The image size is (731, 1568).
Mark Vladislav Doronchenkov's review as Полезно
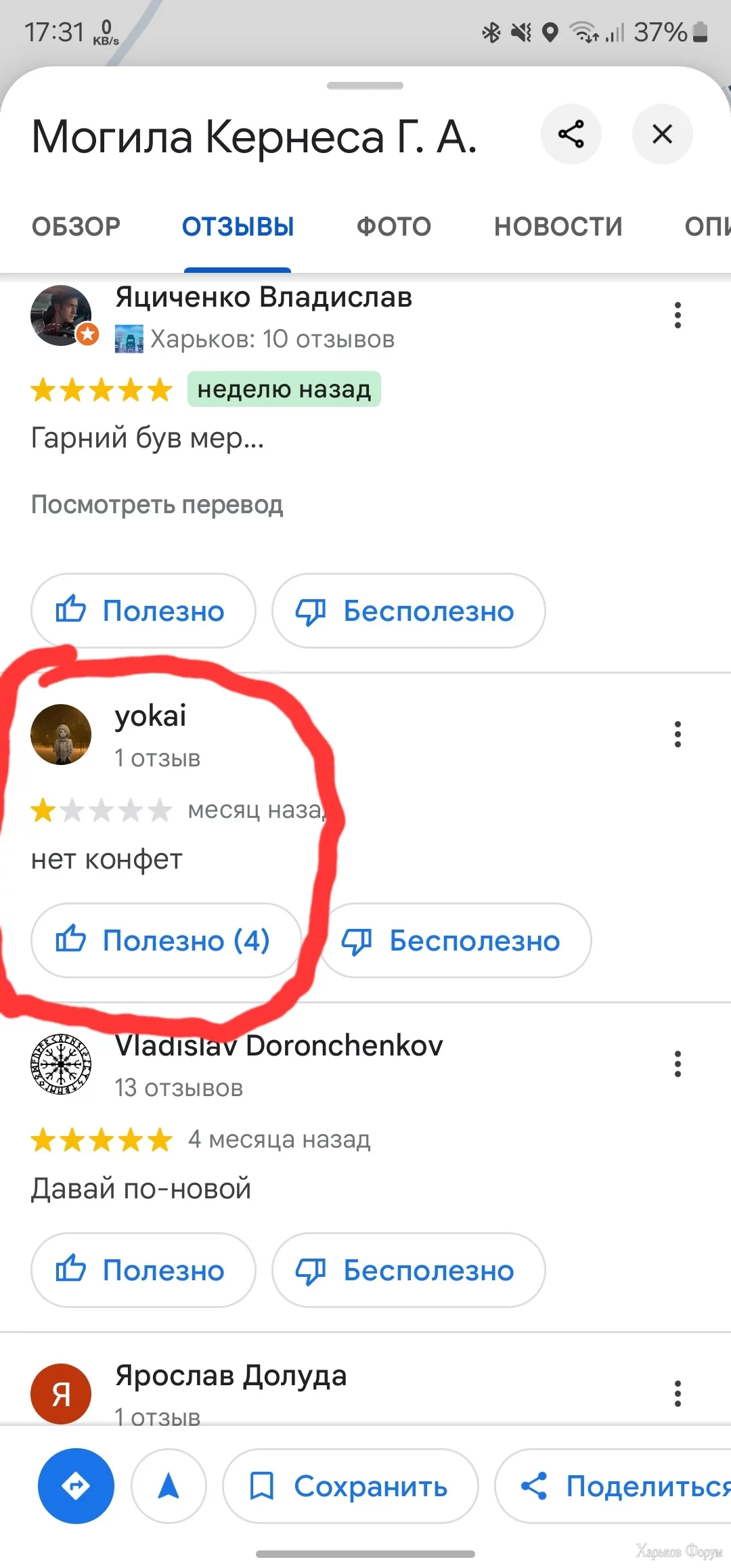(x=143, y=1270)
